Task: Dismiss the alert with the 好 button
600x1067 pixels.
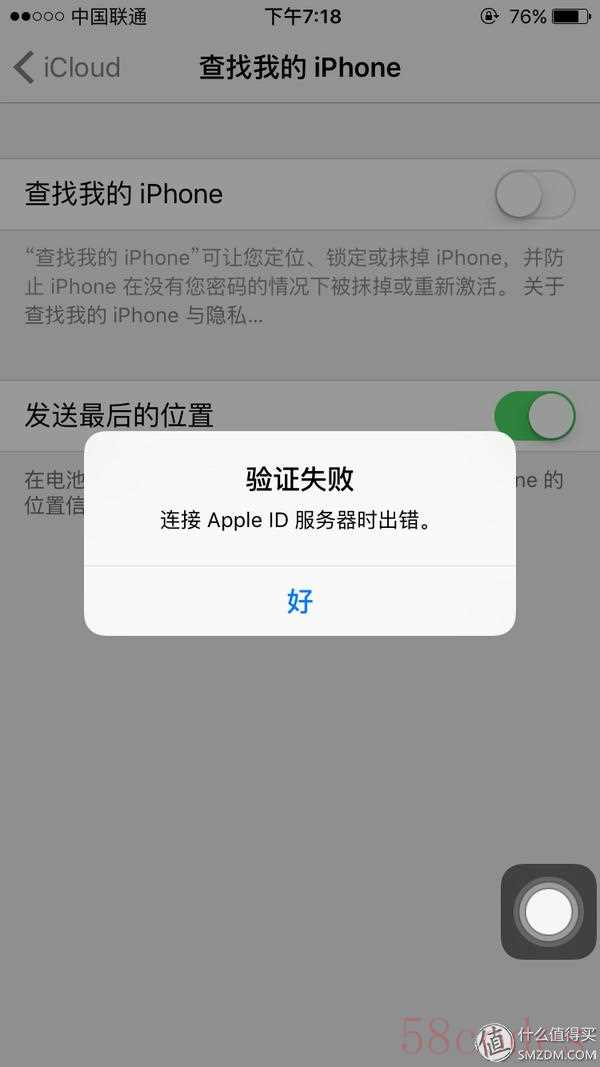Action: [299, 602]
